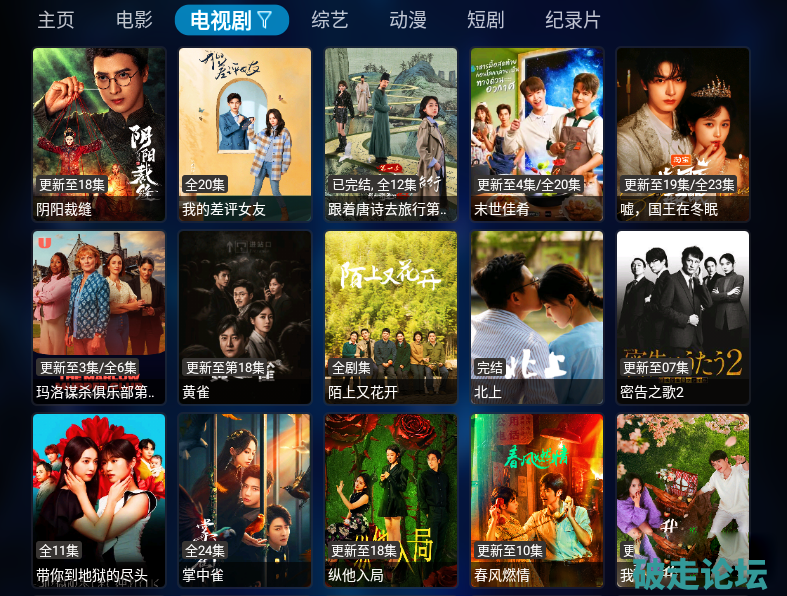The width and height of the screenshot is (787, 596).
Task: Select the 短剧 tab
Action: (x=486, y=20)
